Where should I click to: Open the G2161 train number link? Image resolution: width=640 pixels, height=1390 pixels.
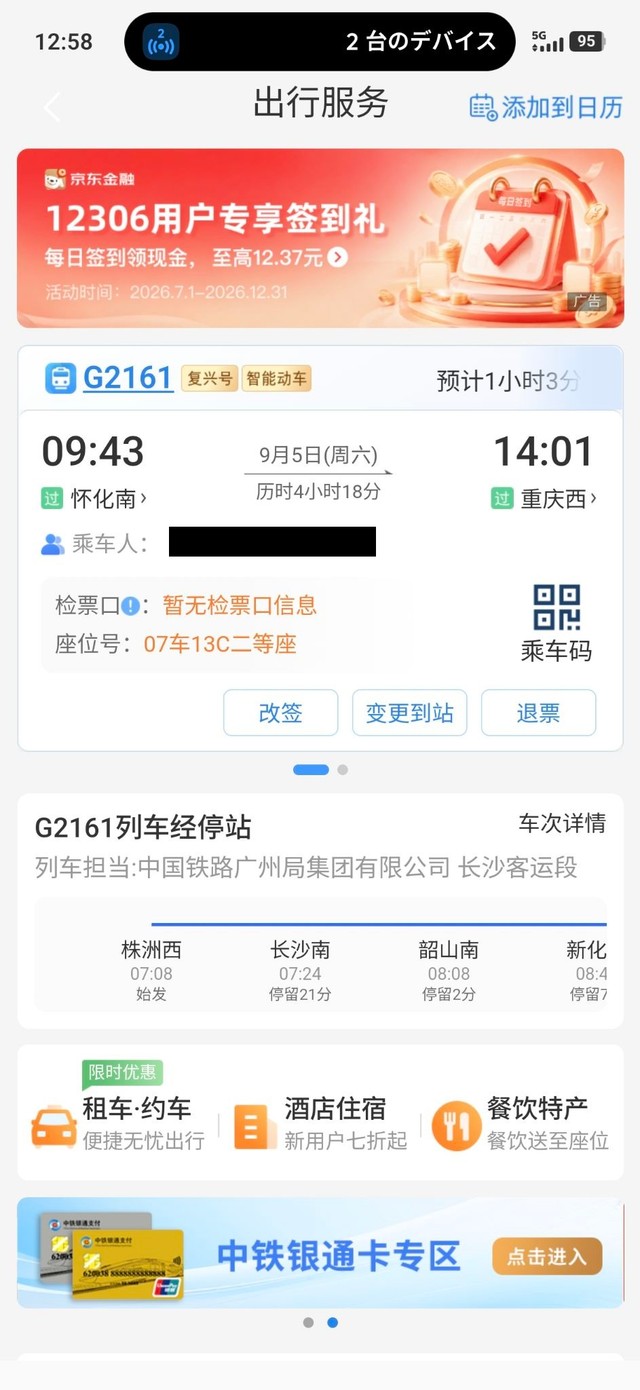[x=128, y=378]
